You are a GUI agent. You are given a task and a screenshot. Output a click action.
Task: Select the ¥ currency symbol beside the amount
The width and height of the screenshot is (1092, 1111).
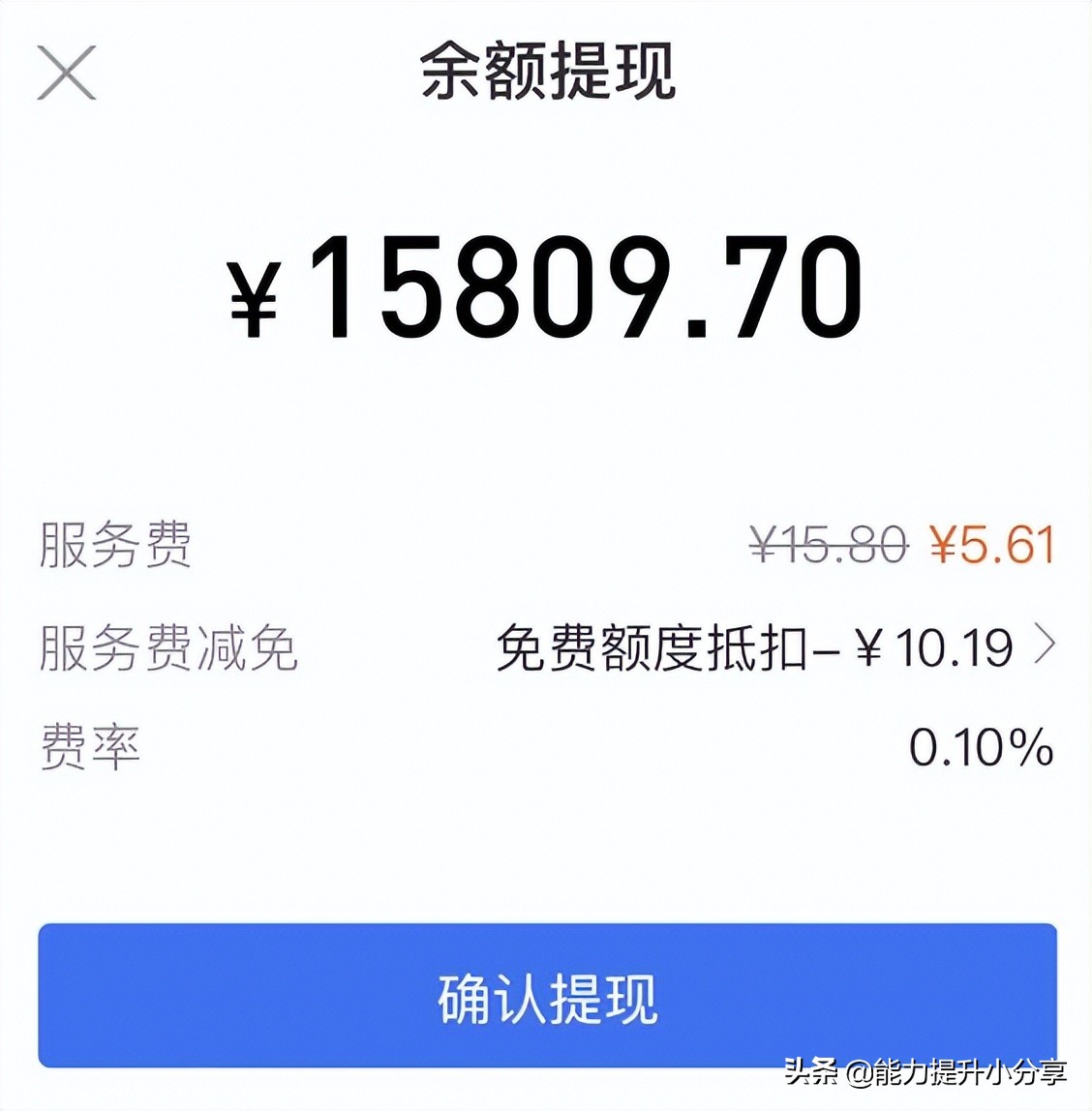click(x=257, y=290)
